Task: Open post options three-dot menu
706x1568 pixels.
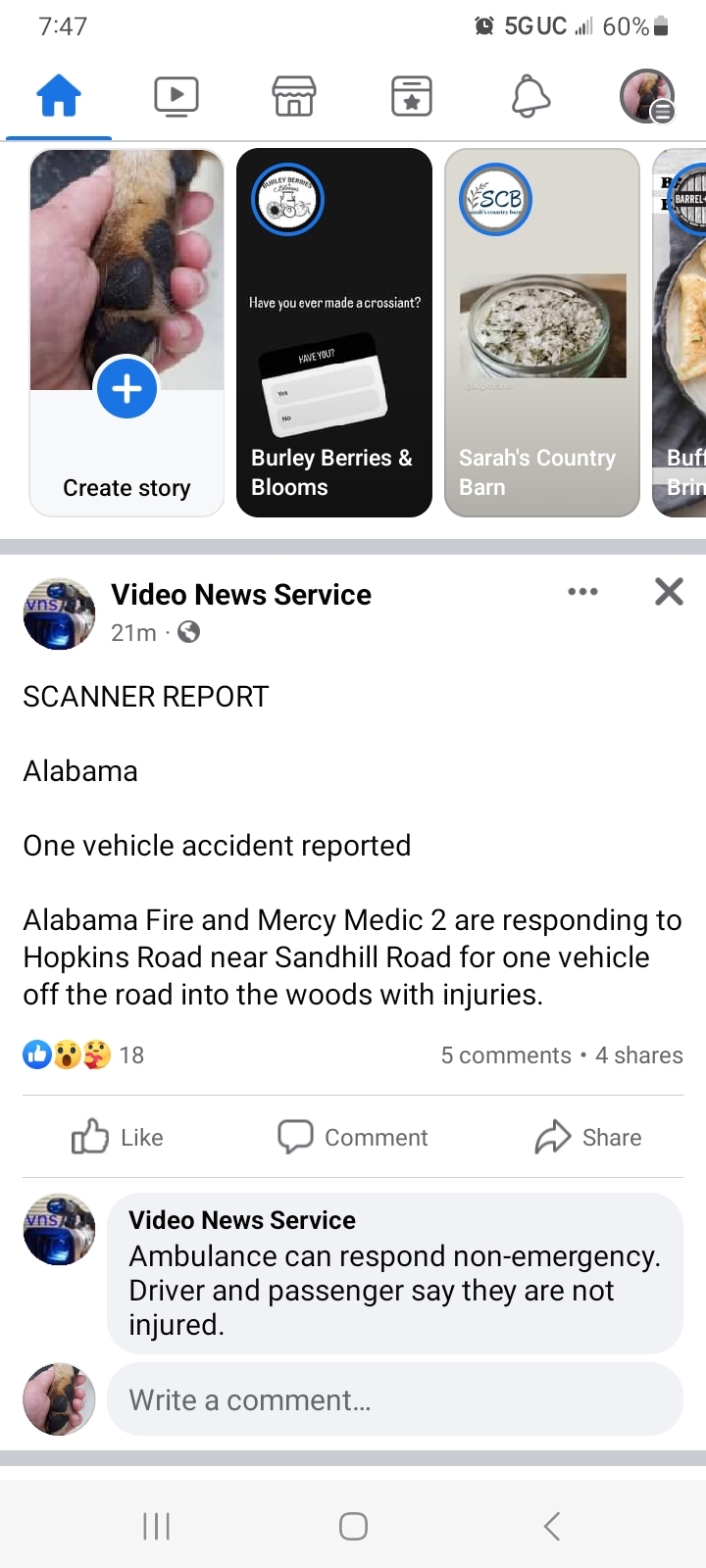Action: click(x=582, y=591)
